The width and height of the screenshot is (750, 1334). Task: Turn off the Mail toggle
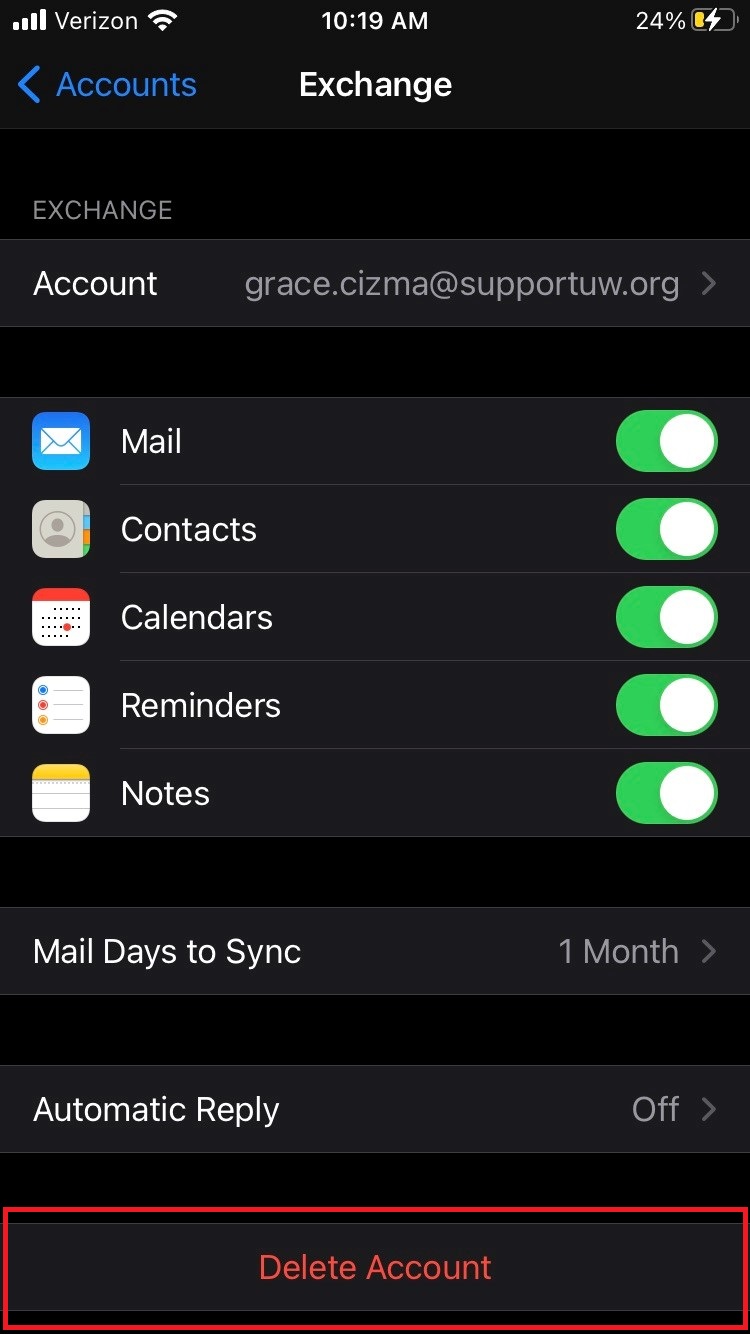tap(666, 441)
